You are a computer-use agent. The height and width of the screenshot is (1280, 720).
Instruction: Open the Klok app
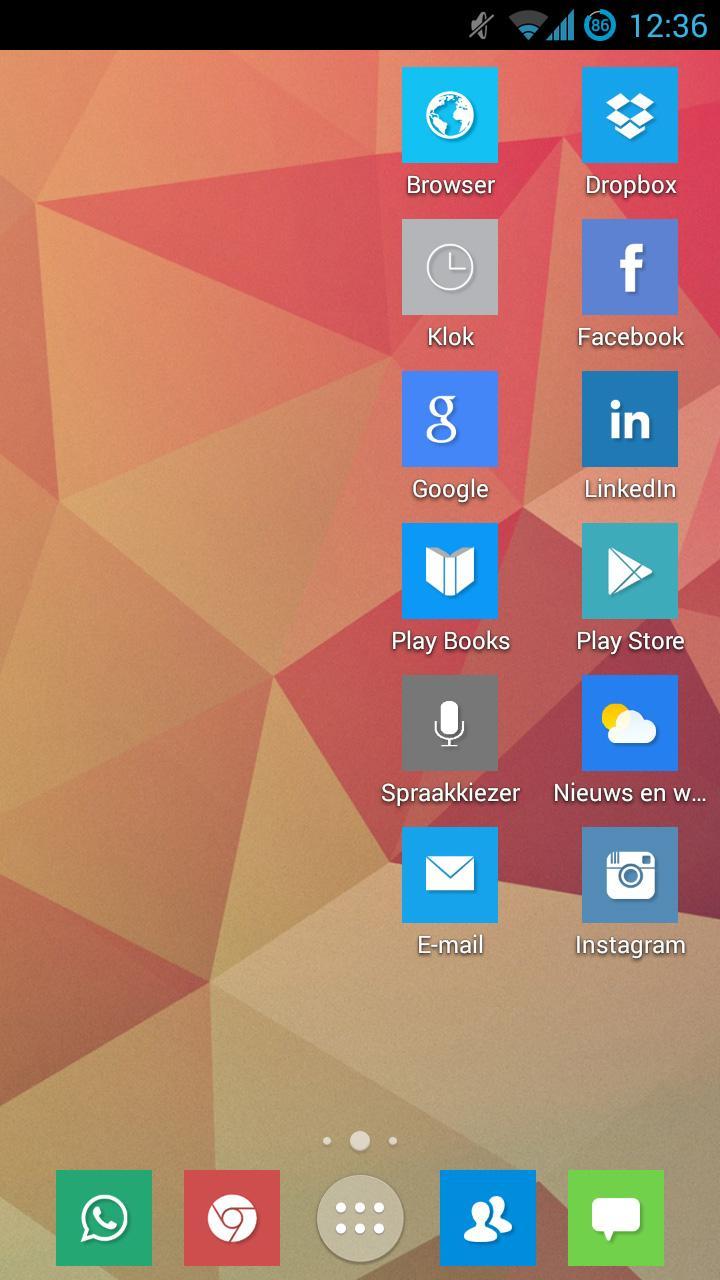coord(450,267)
